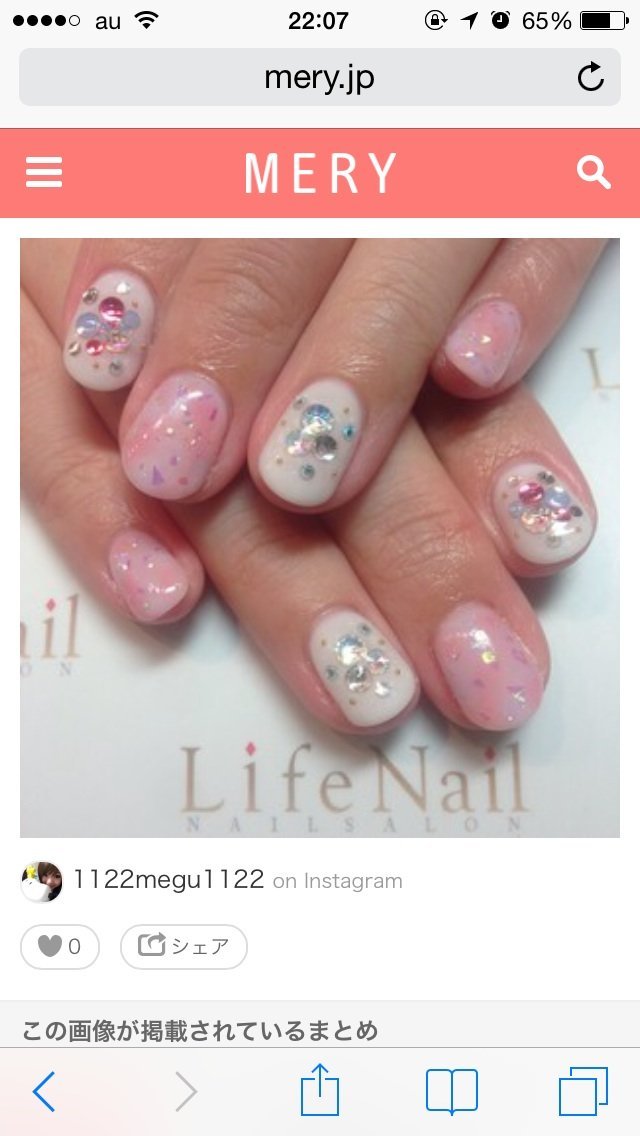This screenshot has height=1136, width=640.
Task: Show open Safari tabs
Action: [x=583, y=1091]
